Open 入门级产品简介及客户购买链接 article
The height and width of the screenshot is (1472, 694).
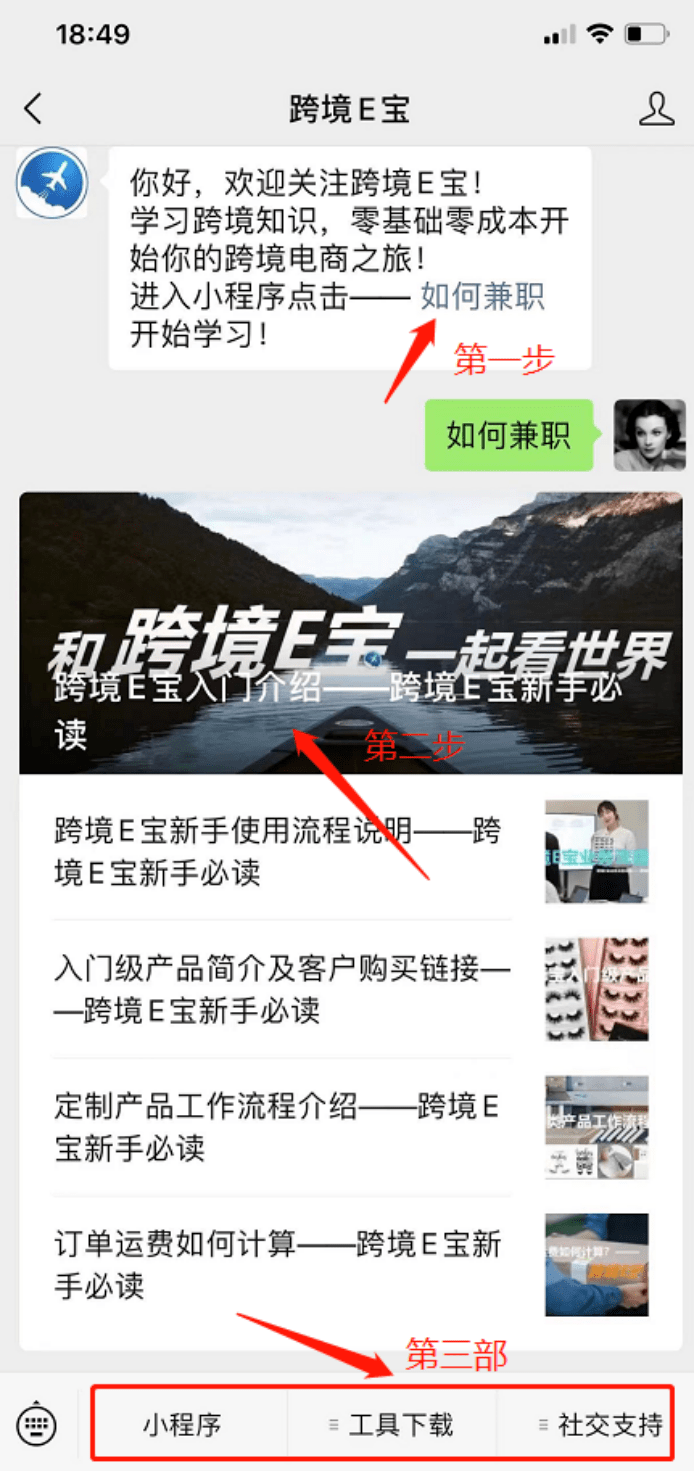click(351, 989)
